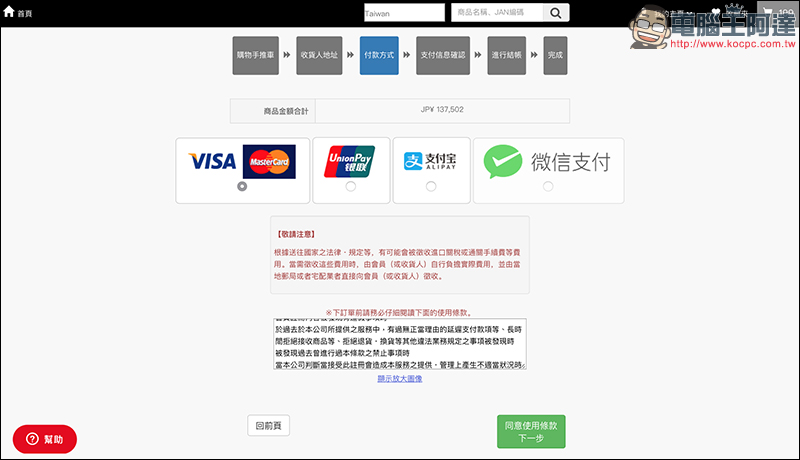This screenshot has width=800, height=460.
Task: Return with the 回前頁 button
Action: (268, 426)
